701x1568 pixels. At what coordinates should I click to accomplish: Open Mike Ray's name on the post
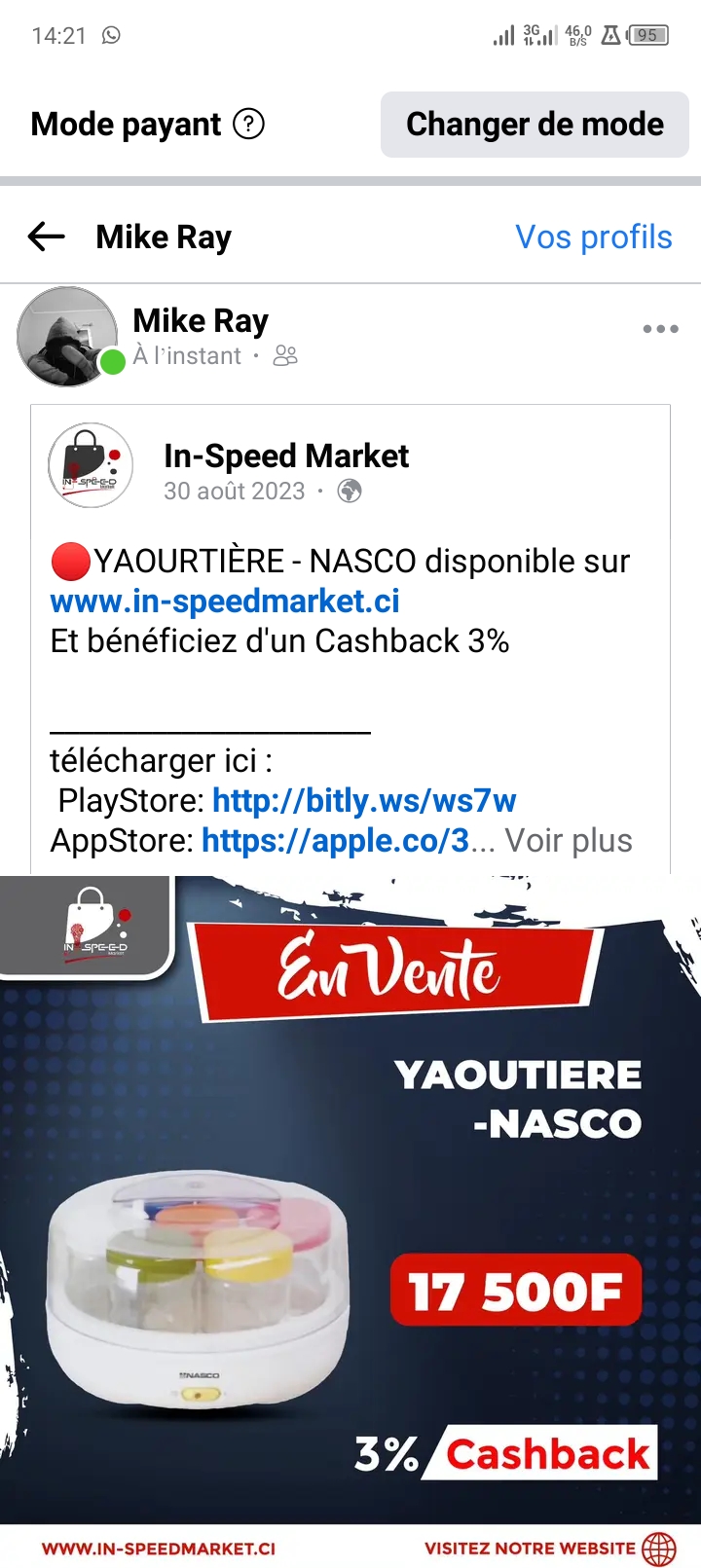[x=201, y=321]
